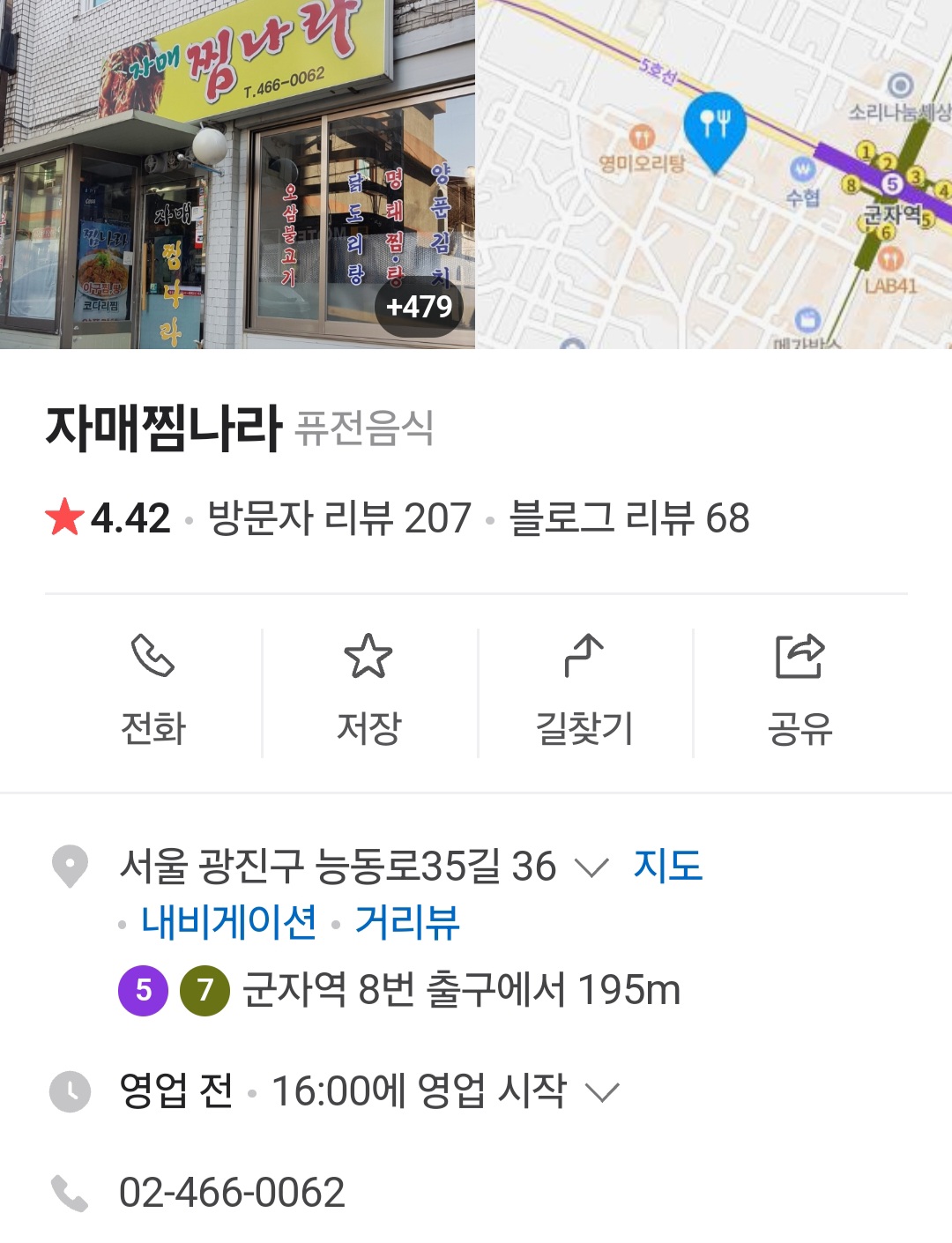Expand the business hours chevron
Image resolution: width=952 pixels, height=1243 pixels.
click(x=603, y=1093)
